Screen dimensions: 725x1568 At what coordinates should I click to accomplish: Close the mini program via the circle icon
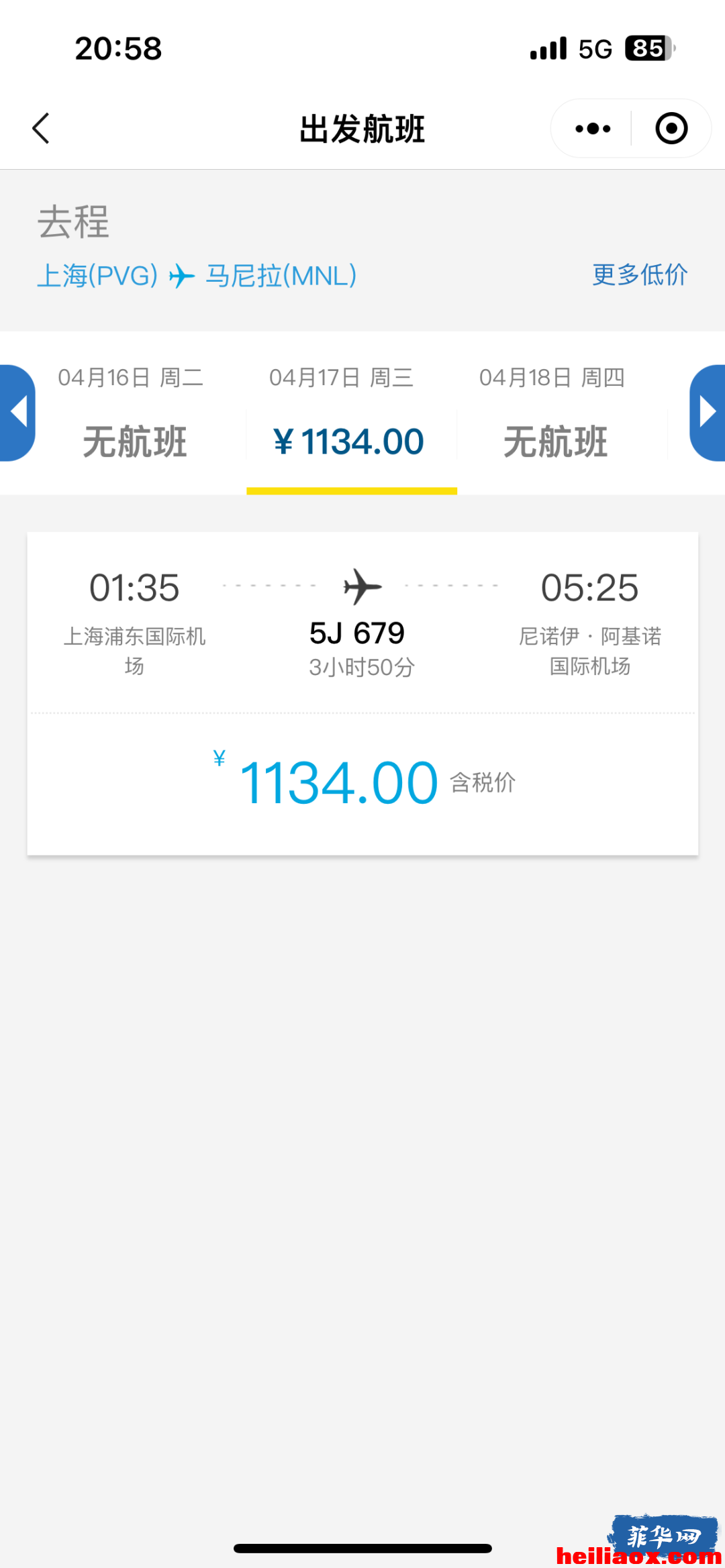[671, 128]
